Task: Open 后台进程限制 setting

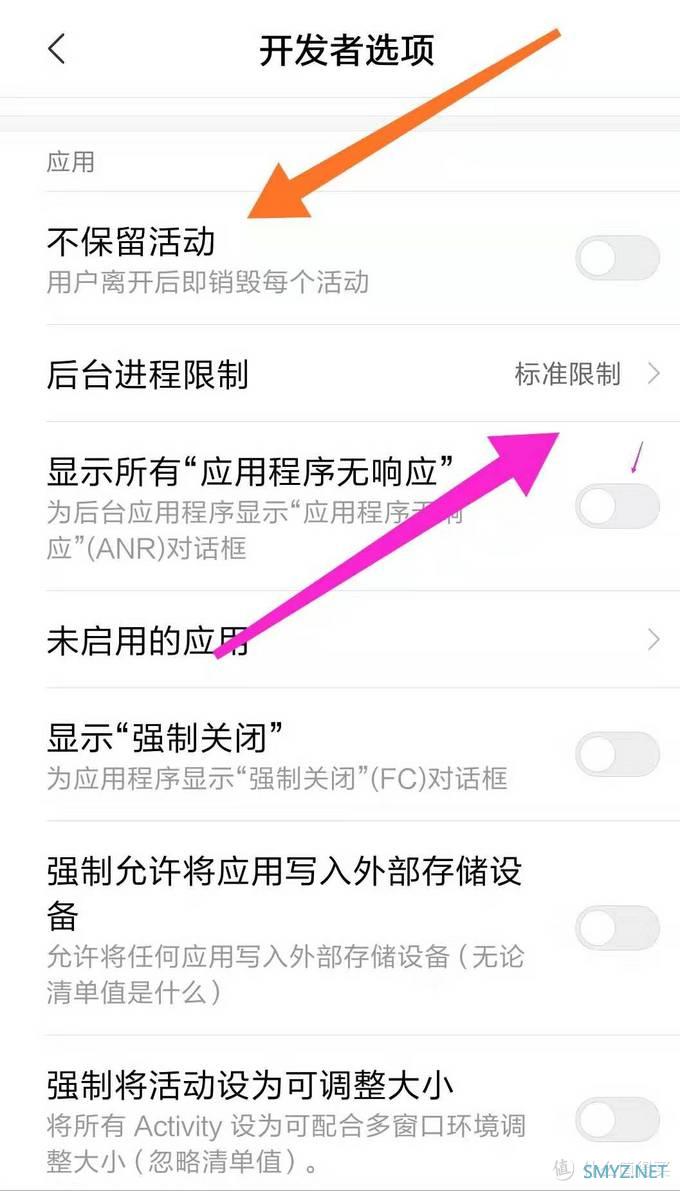Action: point(340,374)
